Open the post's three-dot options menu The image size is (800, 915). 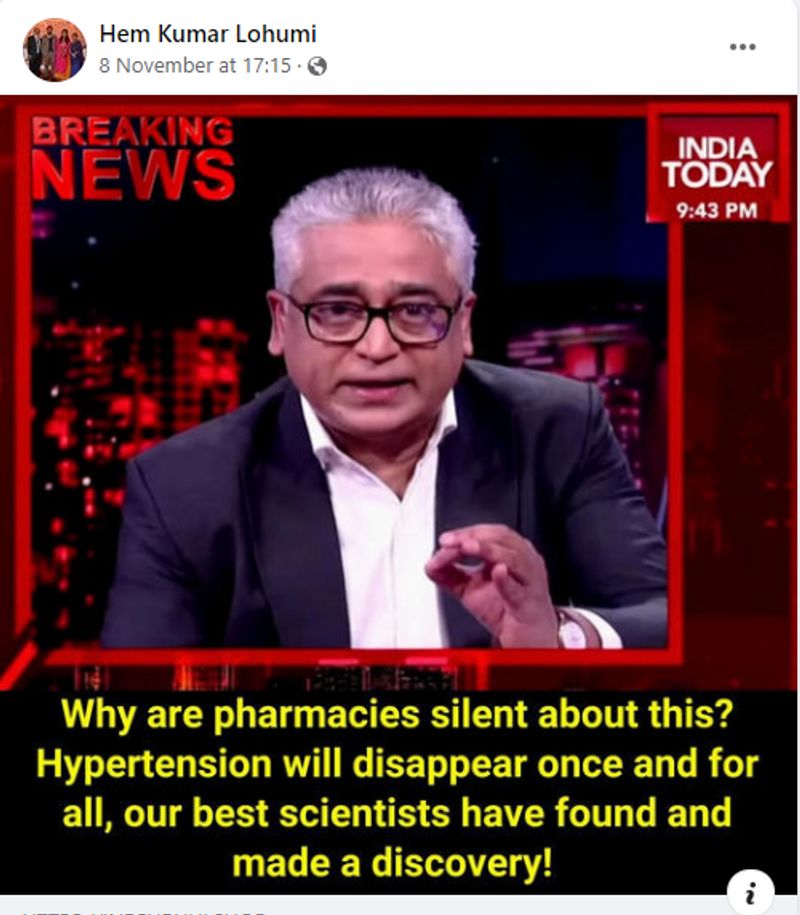pyautogui.click(x=742, y=47)
